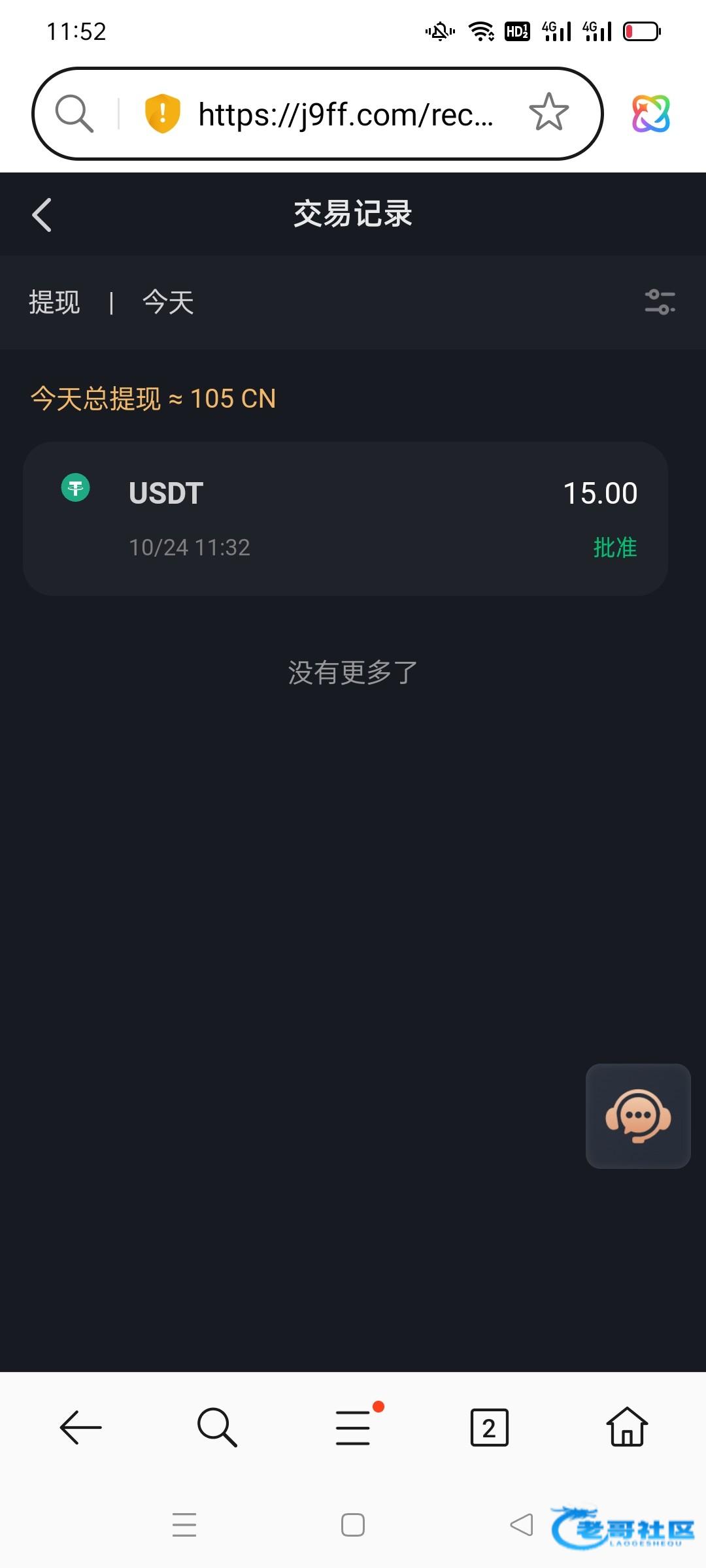Screen dimensions: 706x1568
Task: Navigate back using the browser back arrow
Action: tap(80, 1428)
